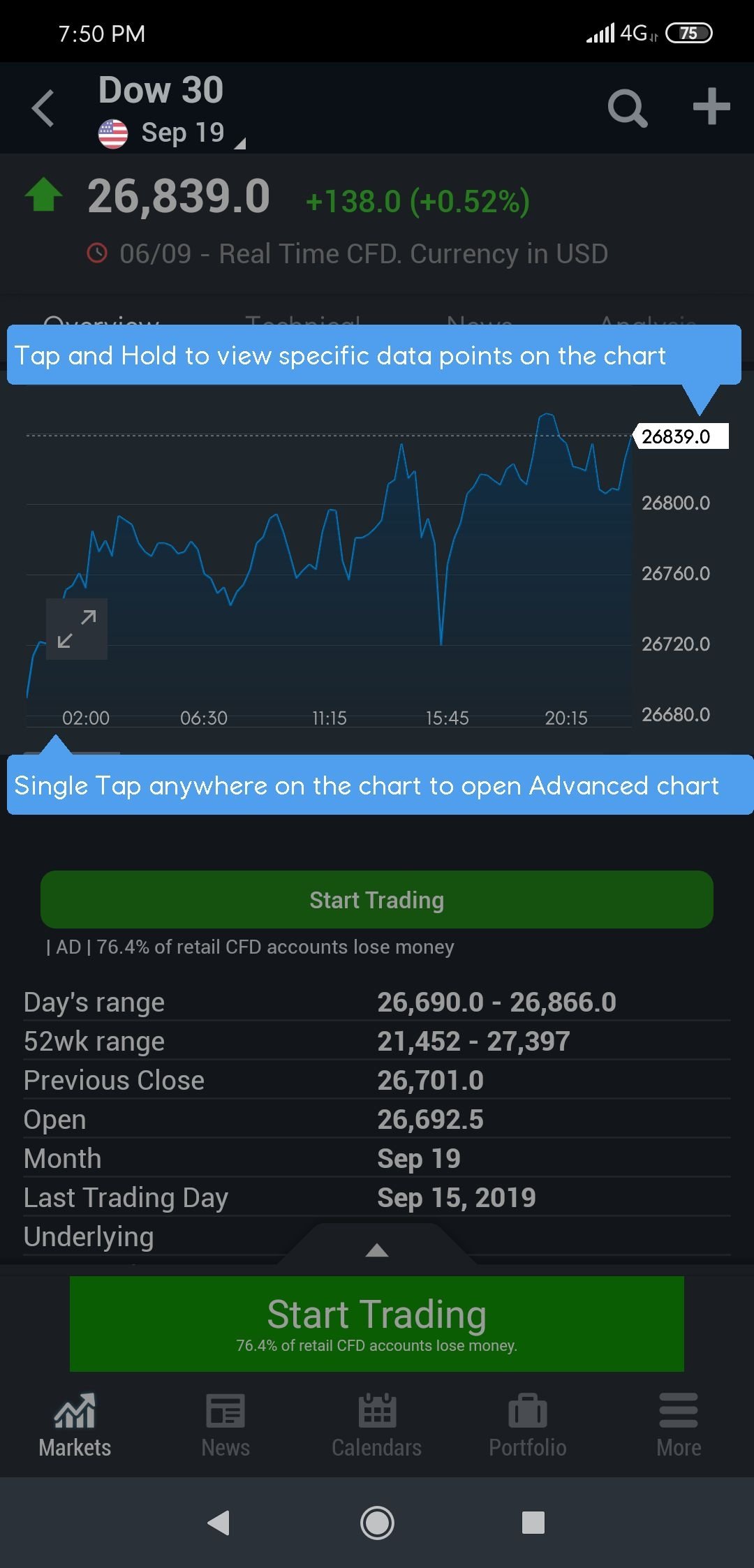This screenshot has height=1568, width=754.
Task: Add Dow 30 with the plus icon
Action: pyautogui.click(x=711, y=107)
